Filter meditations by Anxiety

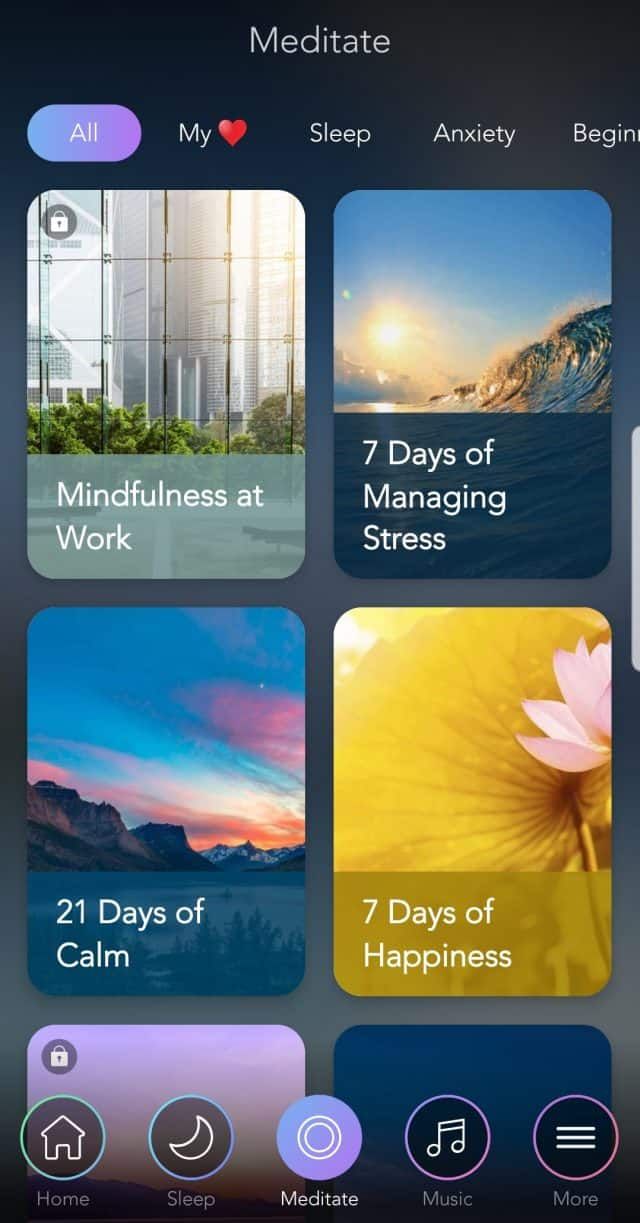click(474, 133)
